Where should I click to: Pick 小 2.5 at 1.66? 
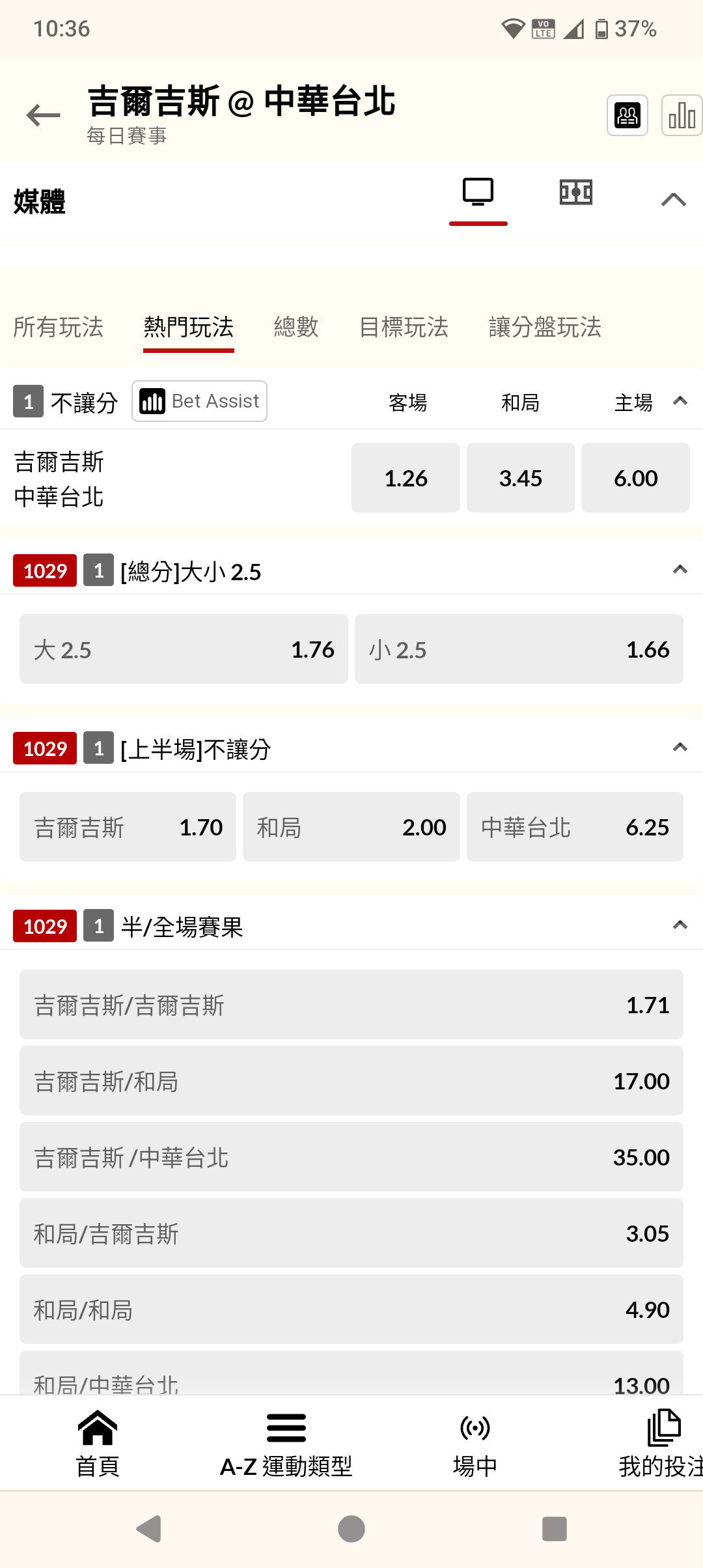click(519, 649)
